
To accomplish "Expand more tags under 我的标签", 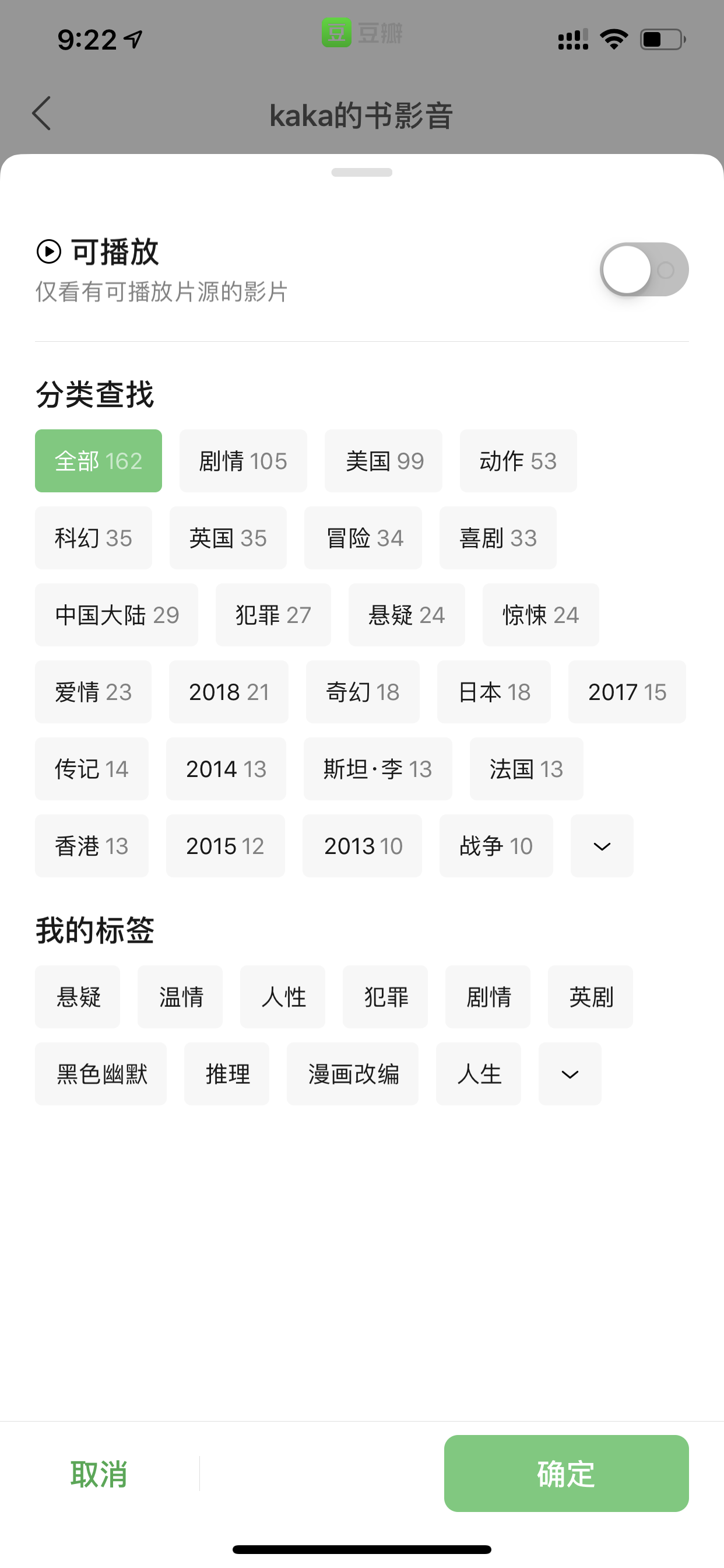I will (570, 1074).
